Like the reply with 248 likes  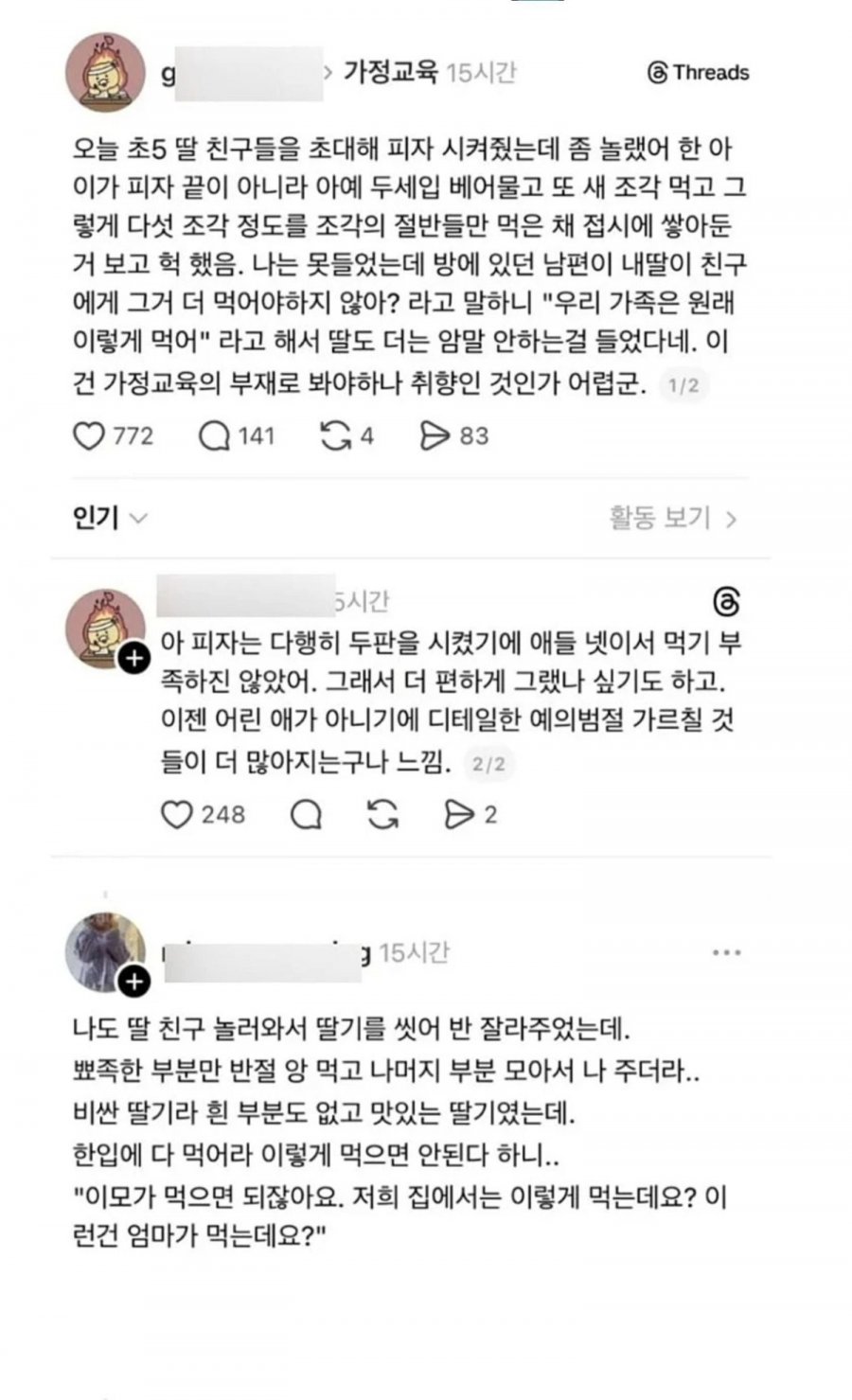tap(177, 814)
